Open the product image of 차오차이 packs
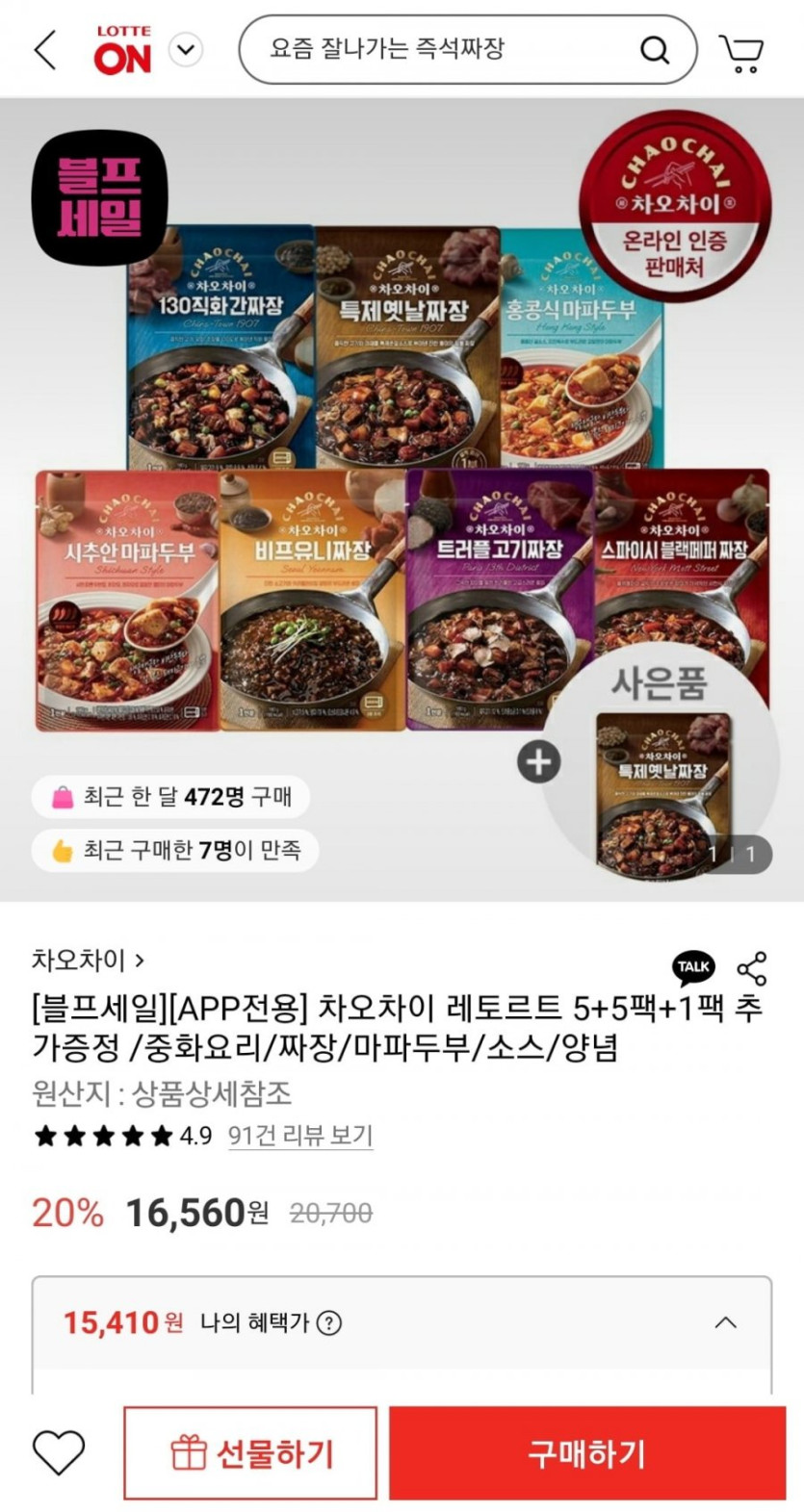This screenshot has width=804, height=1512. pyautogui.click(x=402, y=481)
